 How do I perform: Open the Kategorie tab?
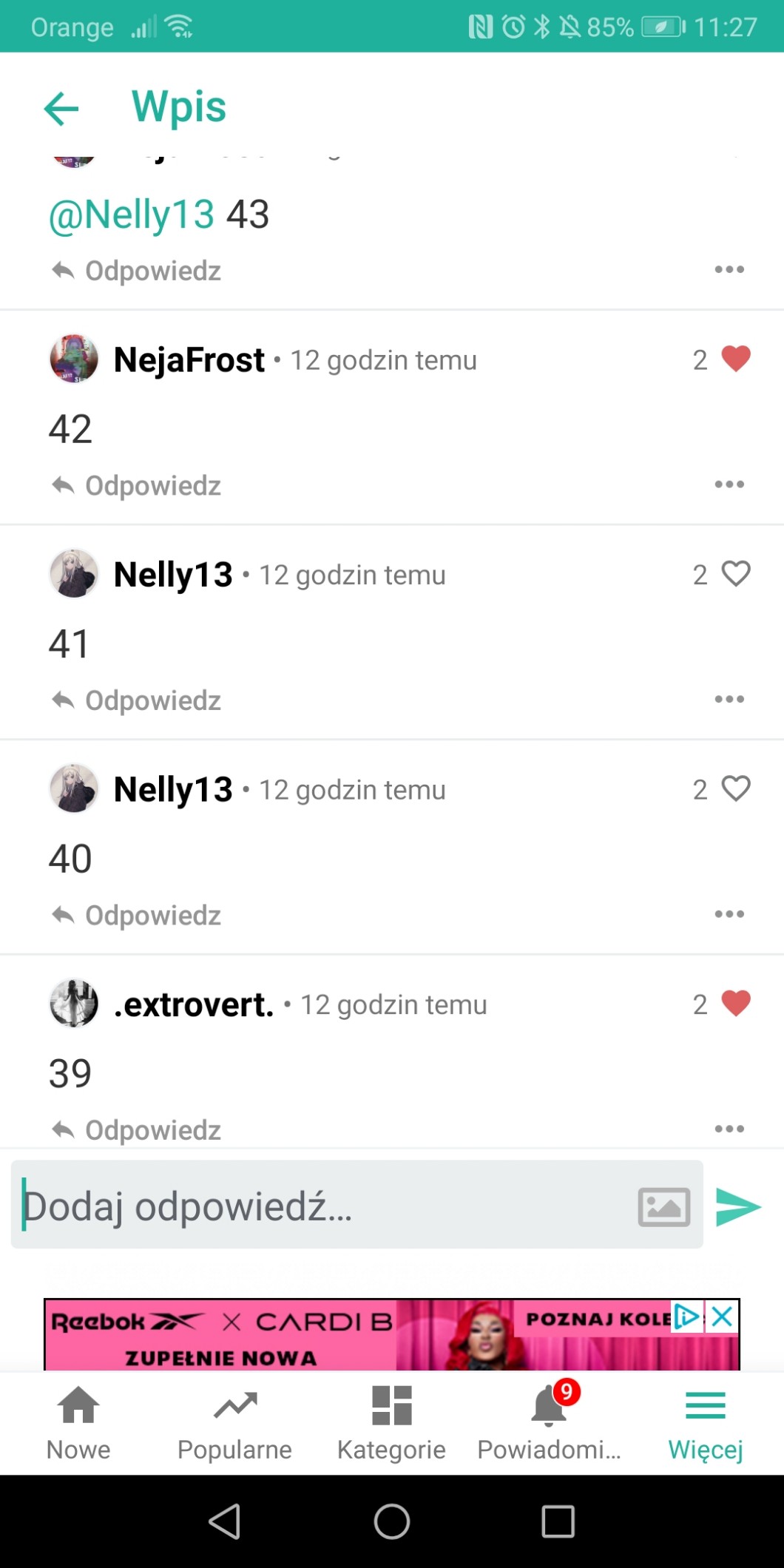point(391,1423)
